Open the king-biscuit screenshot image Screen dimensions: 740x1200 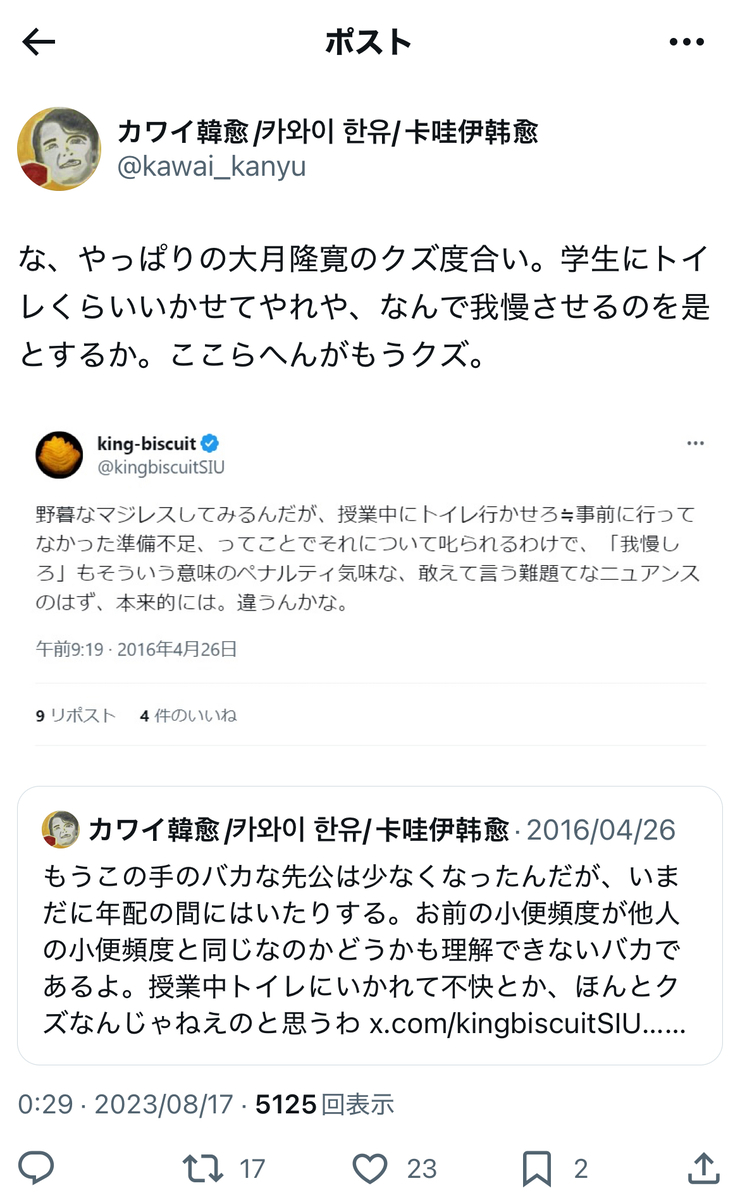pos(370,580)
